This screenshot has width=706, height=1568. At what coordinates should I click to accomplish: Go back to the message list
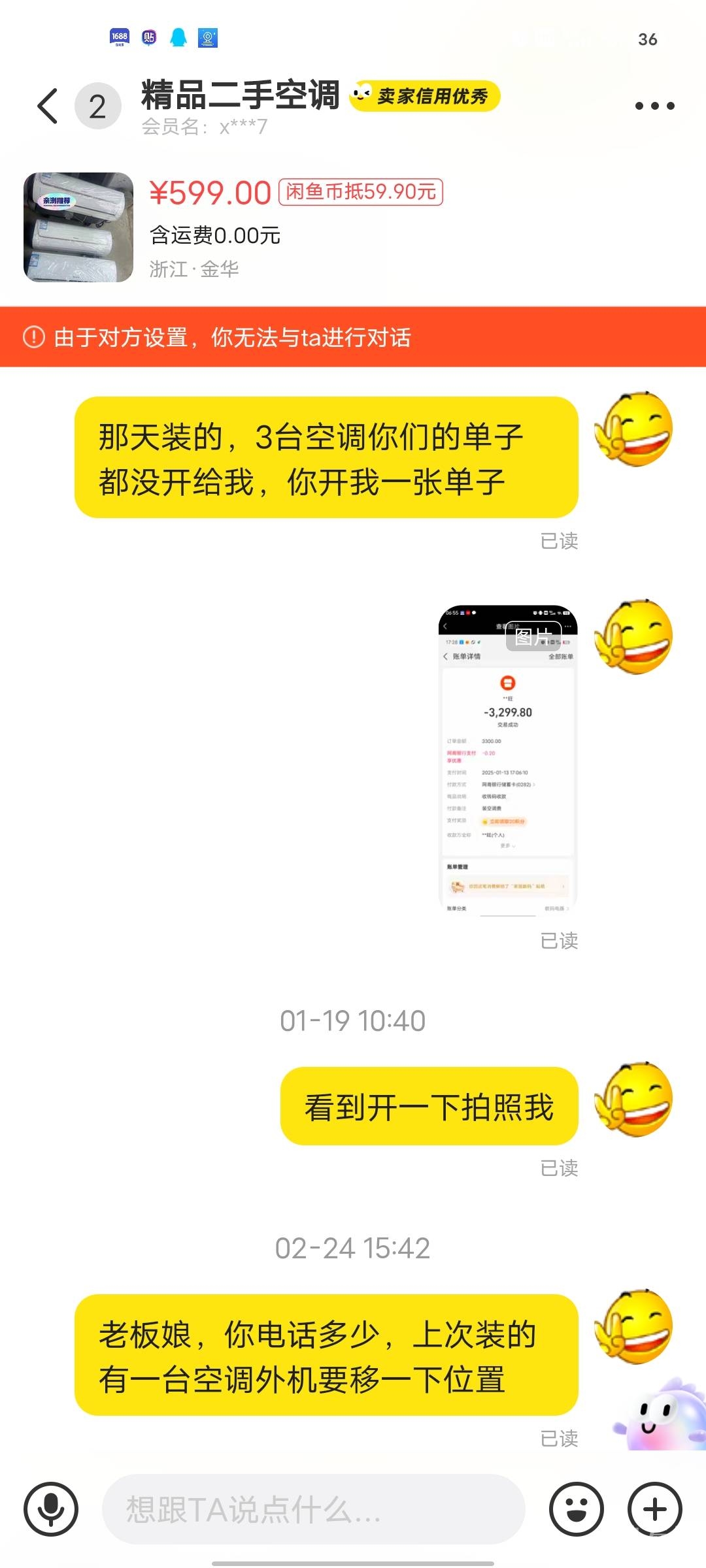click(x=48, y=106)
